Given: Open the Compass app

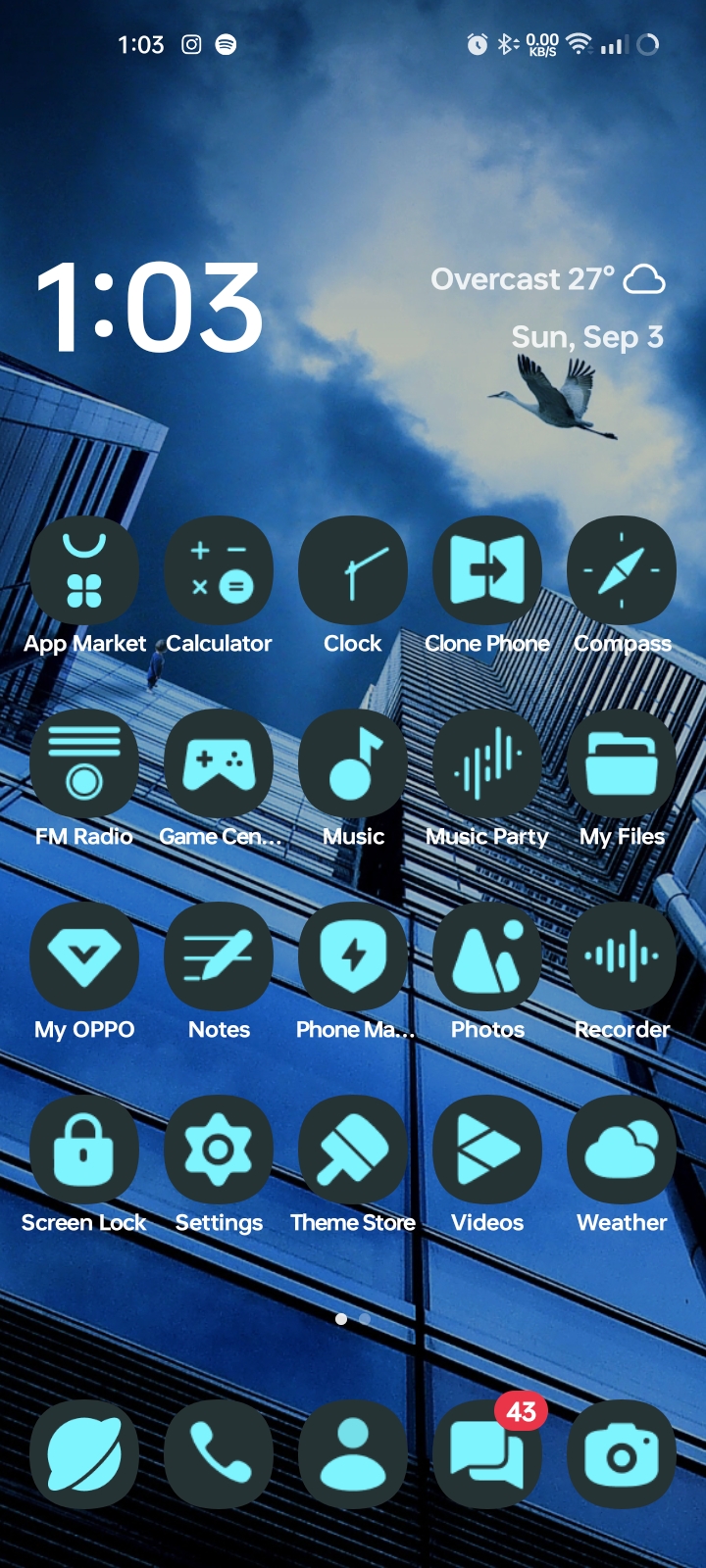Looking at the screenshot, I should click(x=622, y=570).
